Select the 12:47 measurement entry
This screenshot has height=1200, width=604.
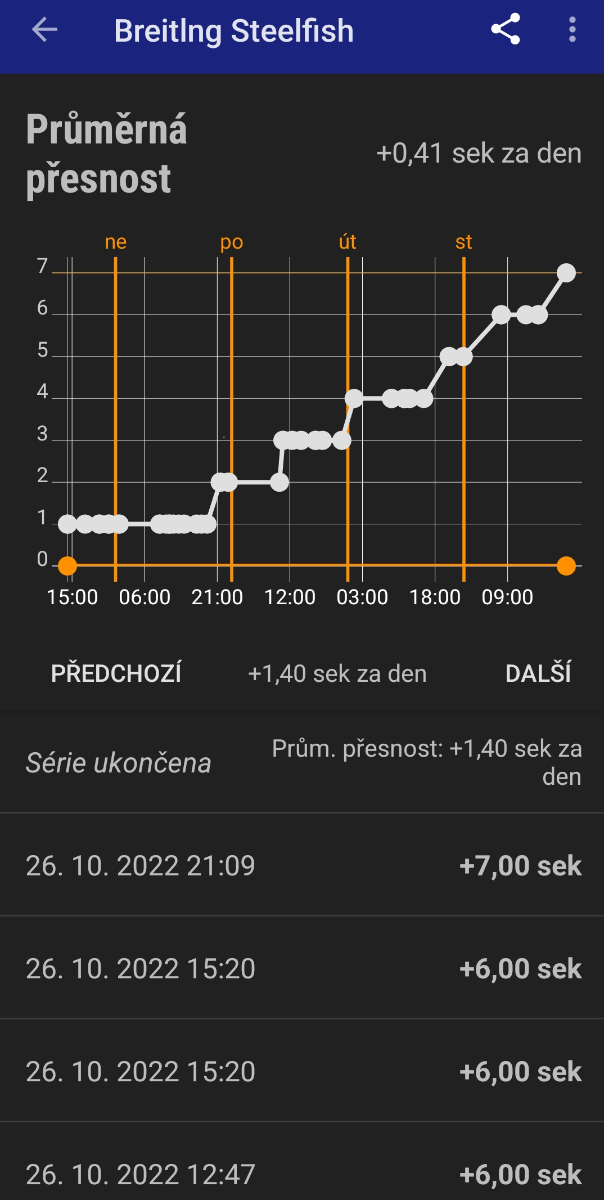coord(302,1172)
